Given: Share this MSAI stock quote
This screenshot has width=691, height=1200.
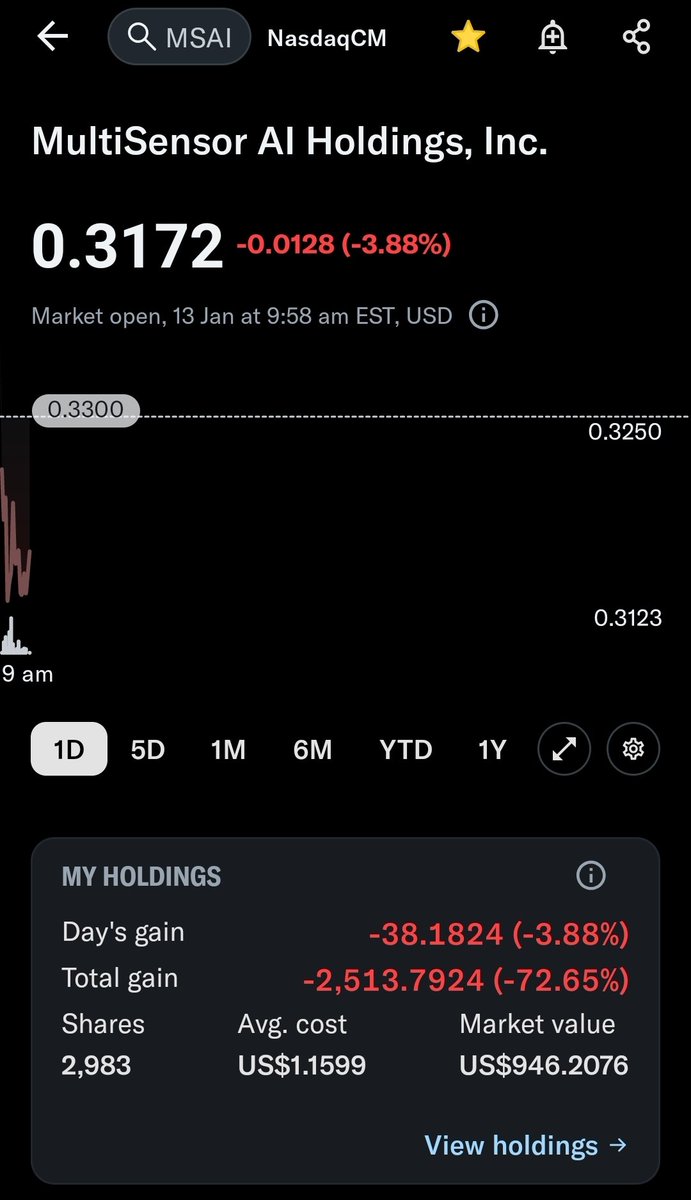Looking at the screenshot, I should (636, 38).
